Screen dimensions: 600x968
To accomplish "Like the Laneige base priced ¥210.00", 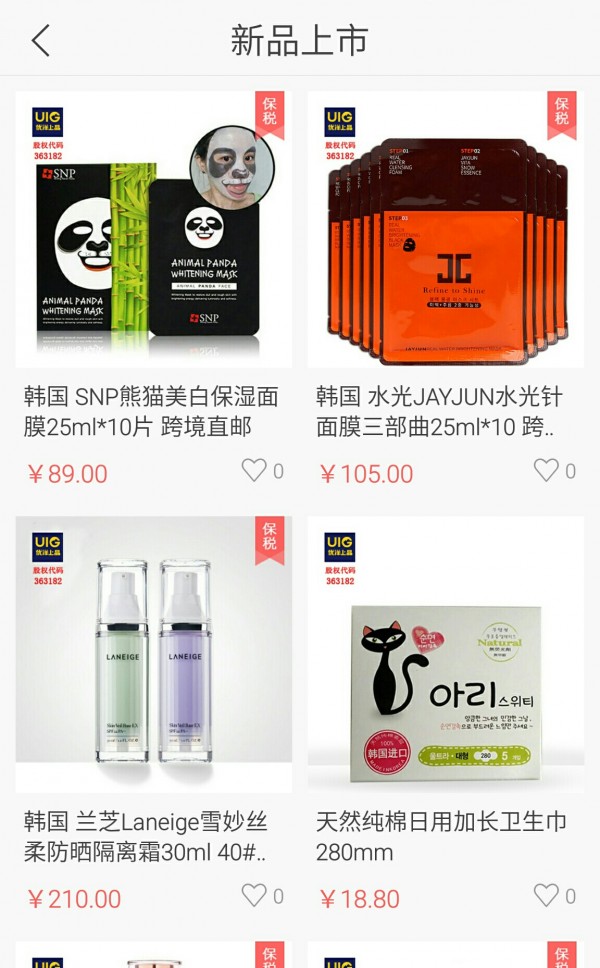I will (x=255, y=895).
